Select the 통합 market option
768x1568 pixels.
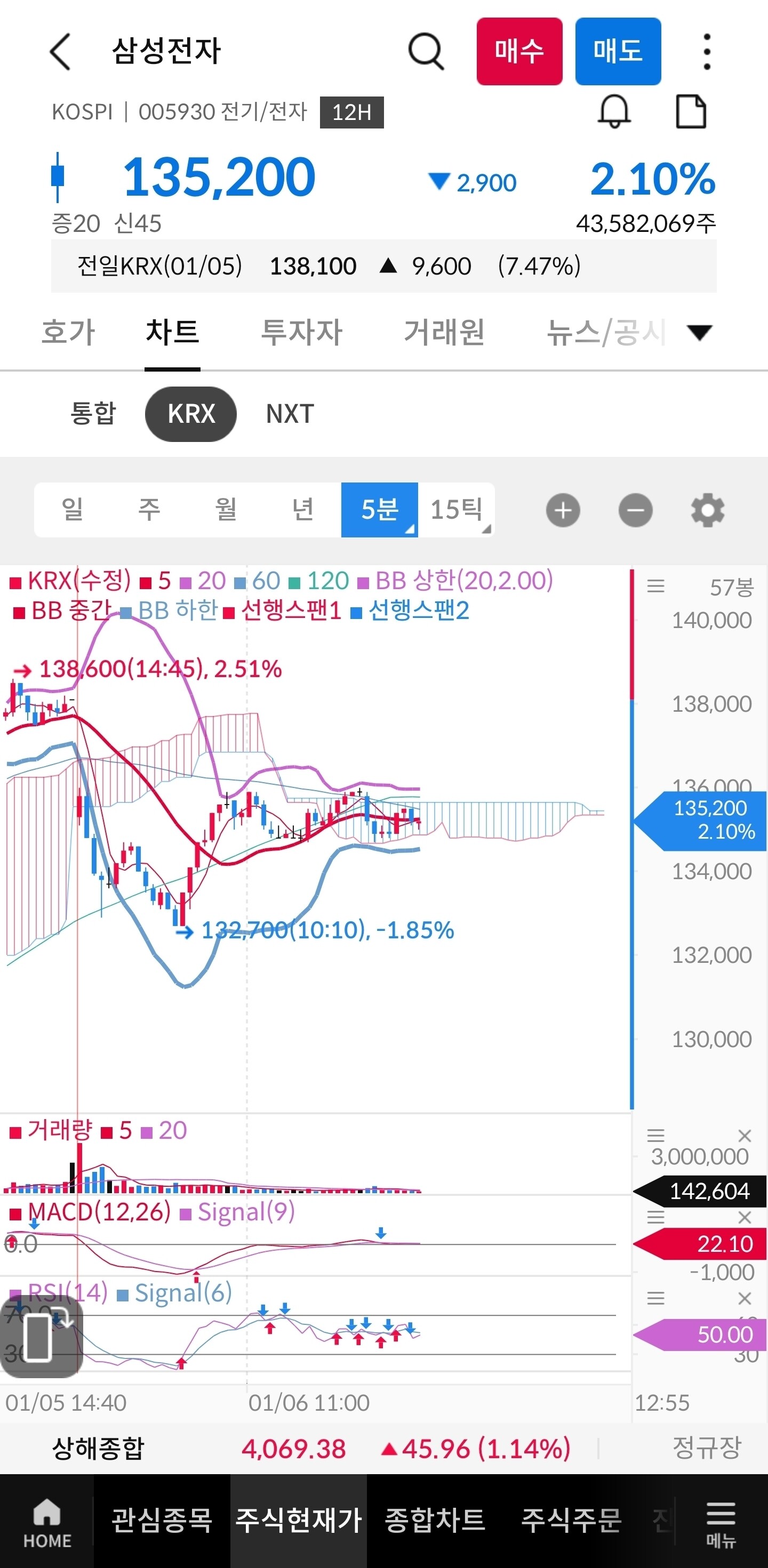click(x=93, y=414)
